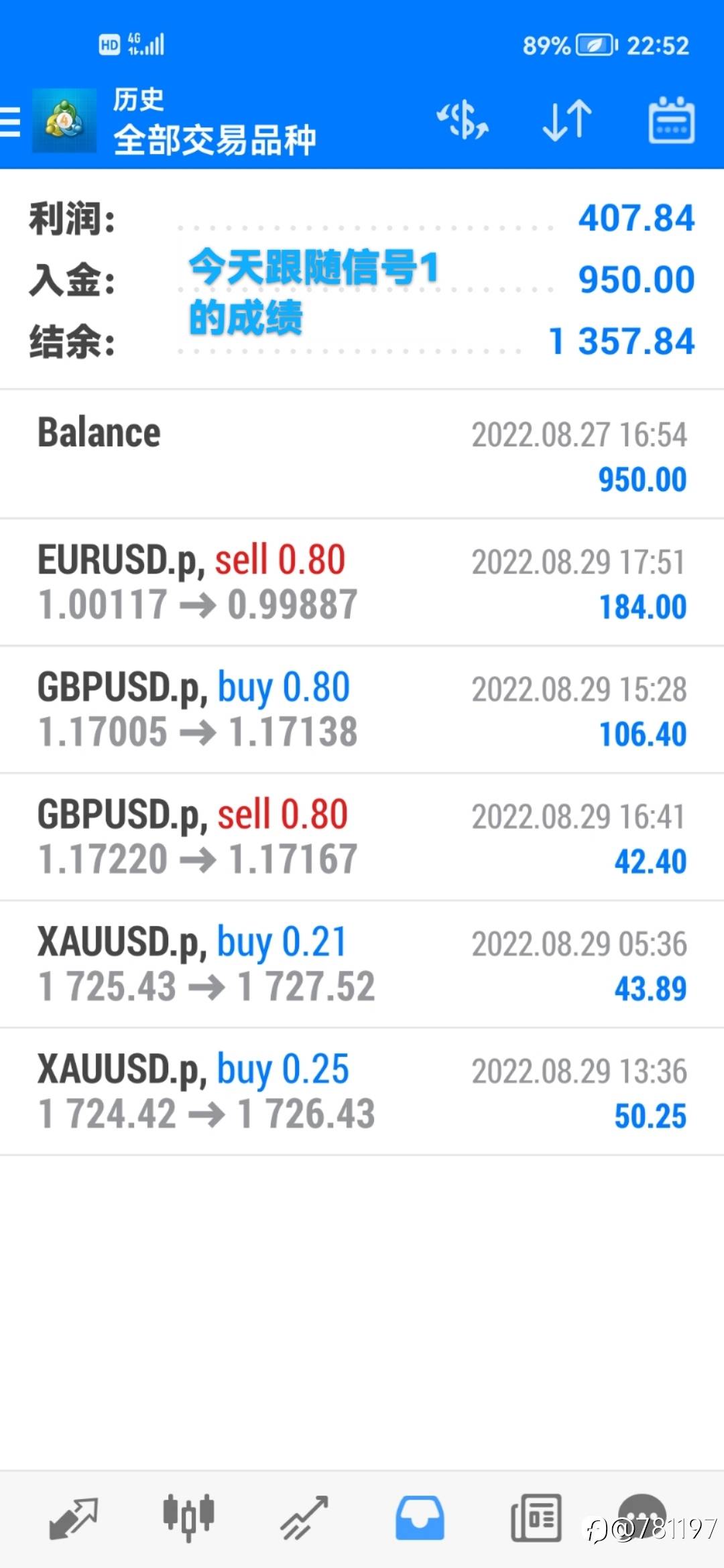View details of GBPUSD.p buy 0.80 trade
This screenshot has width=724, height=1568.
pyautogui.click(x=362, y=709)
